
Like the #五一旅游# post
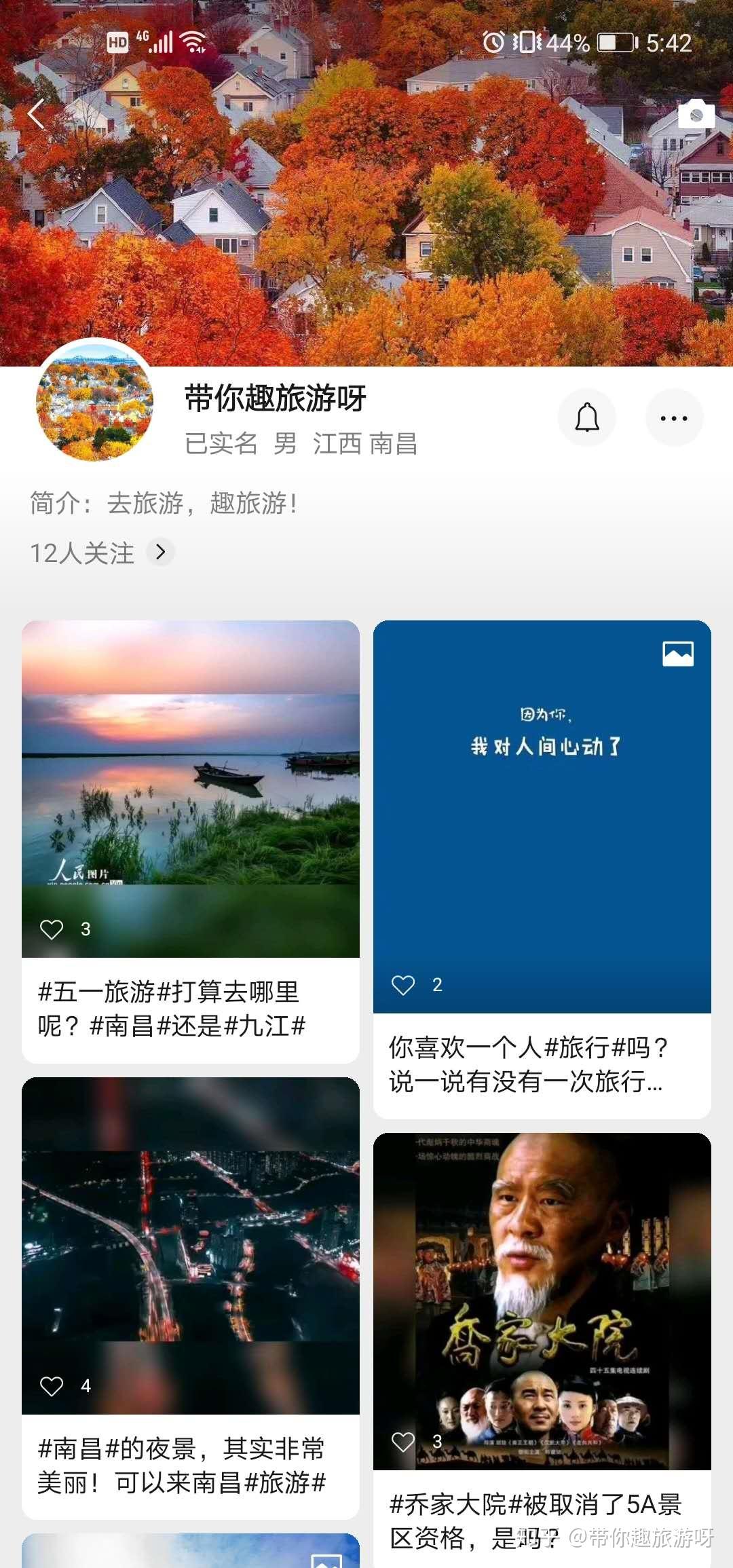click(52, 929)
